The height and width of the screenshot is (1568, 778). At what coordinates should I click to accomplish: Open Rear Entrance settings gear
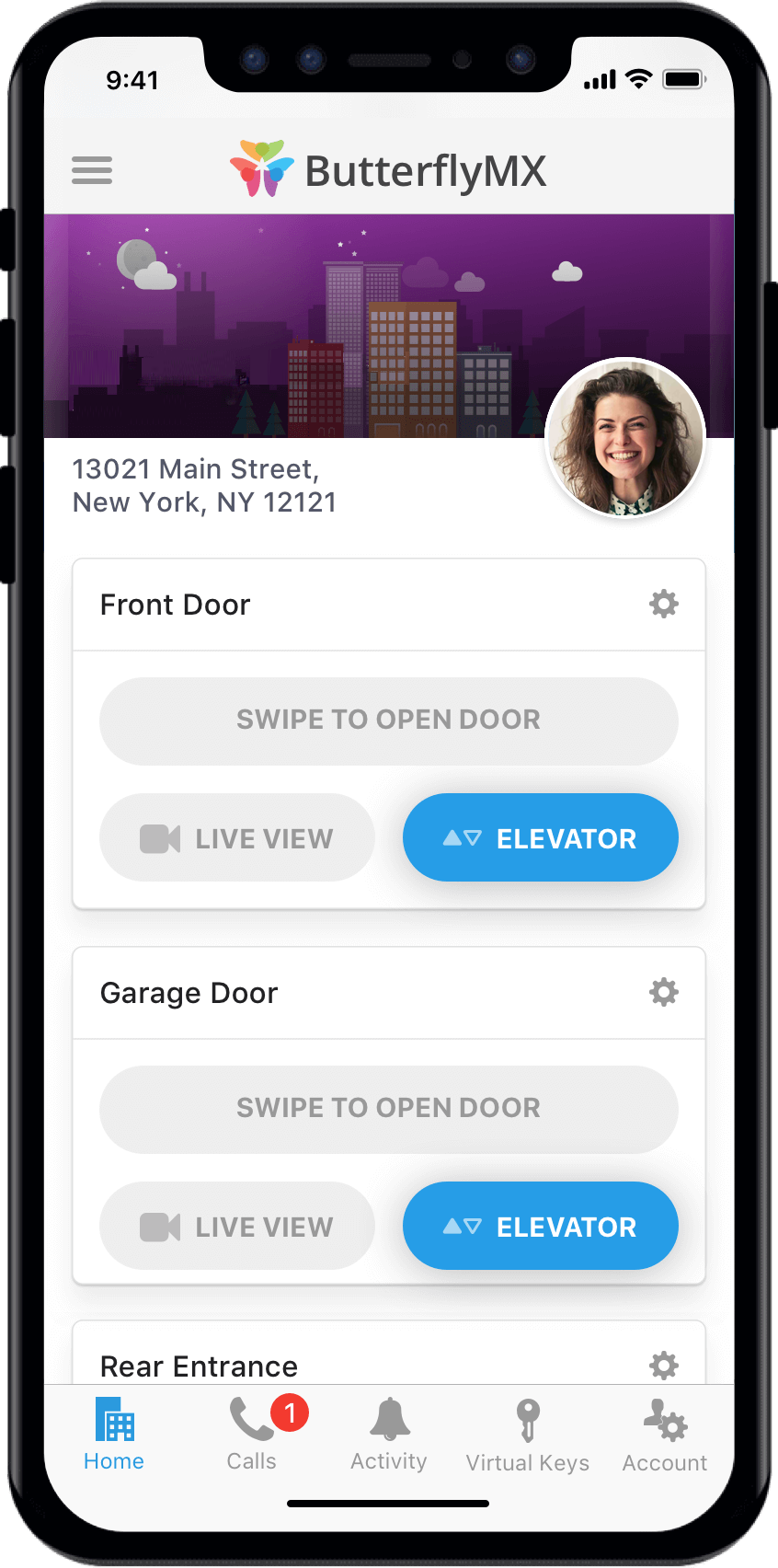[x=663, y=1366]
